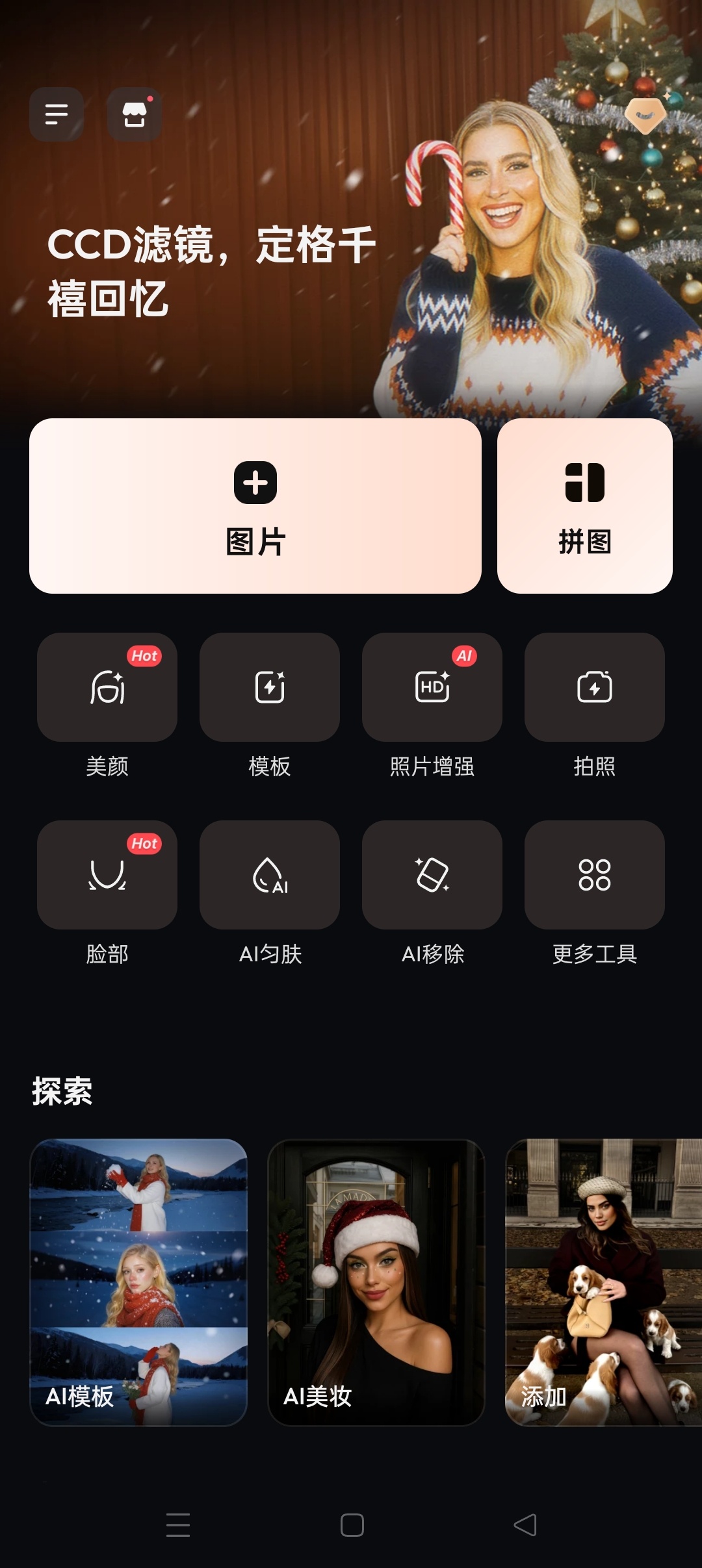The width and height of the screenshot is (702, 1568).
Task: Select the 模板 template tool
Action: (x=269, y=687)
